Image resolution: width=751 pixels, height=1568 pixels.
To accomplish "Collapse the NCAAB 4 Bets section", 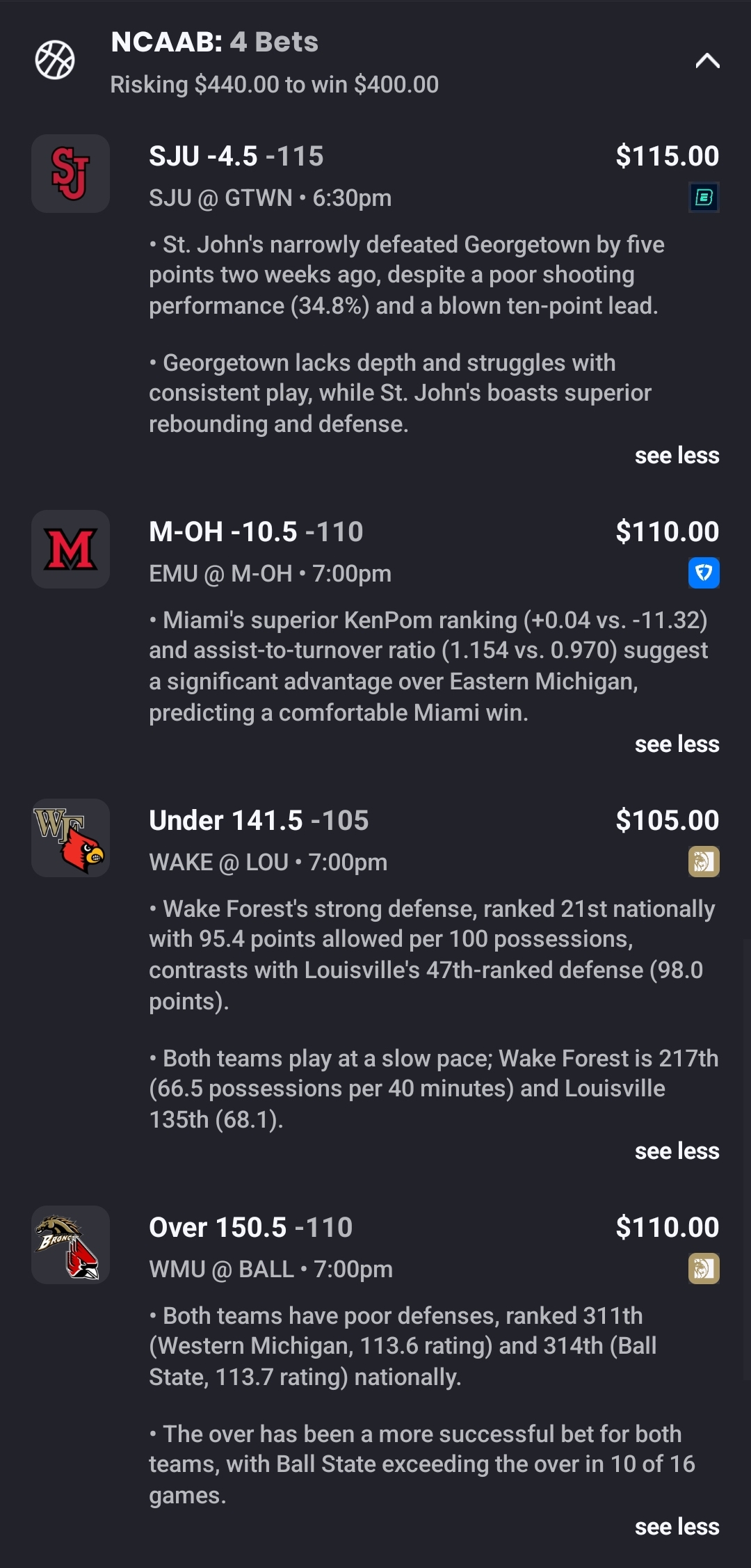I will (707, 61).
